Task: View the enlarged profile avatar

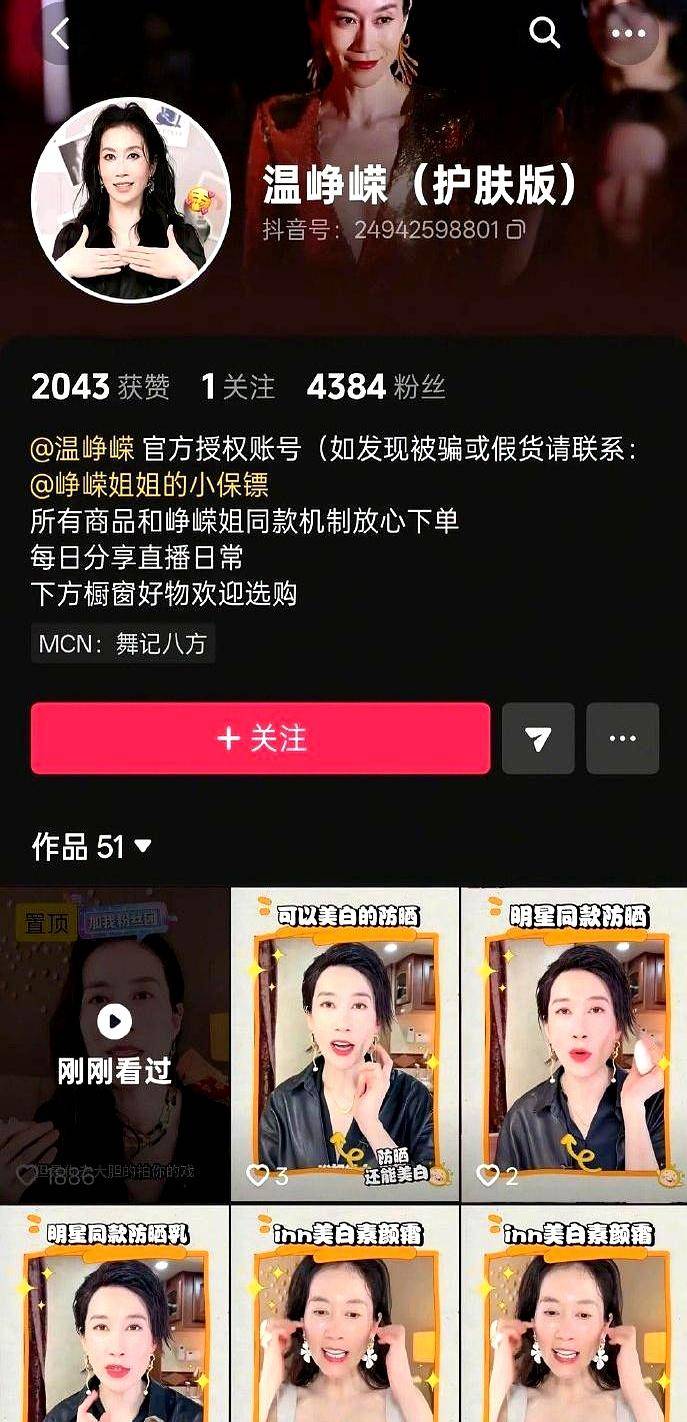Action: coord(124,199)
